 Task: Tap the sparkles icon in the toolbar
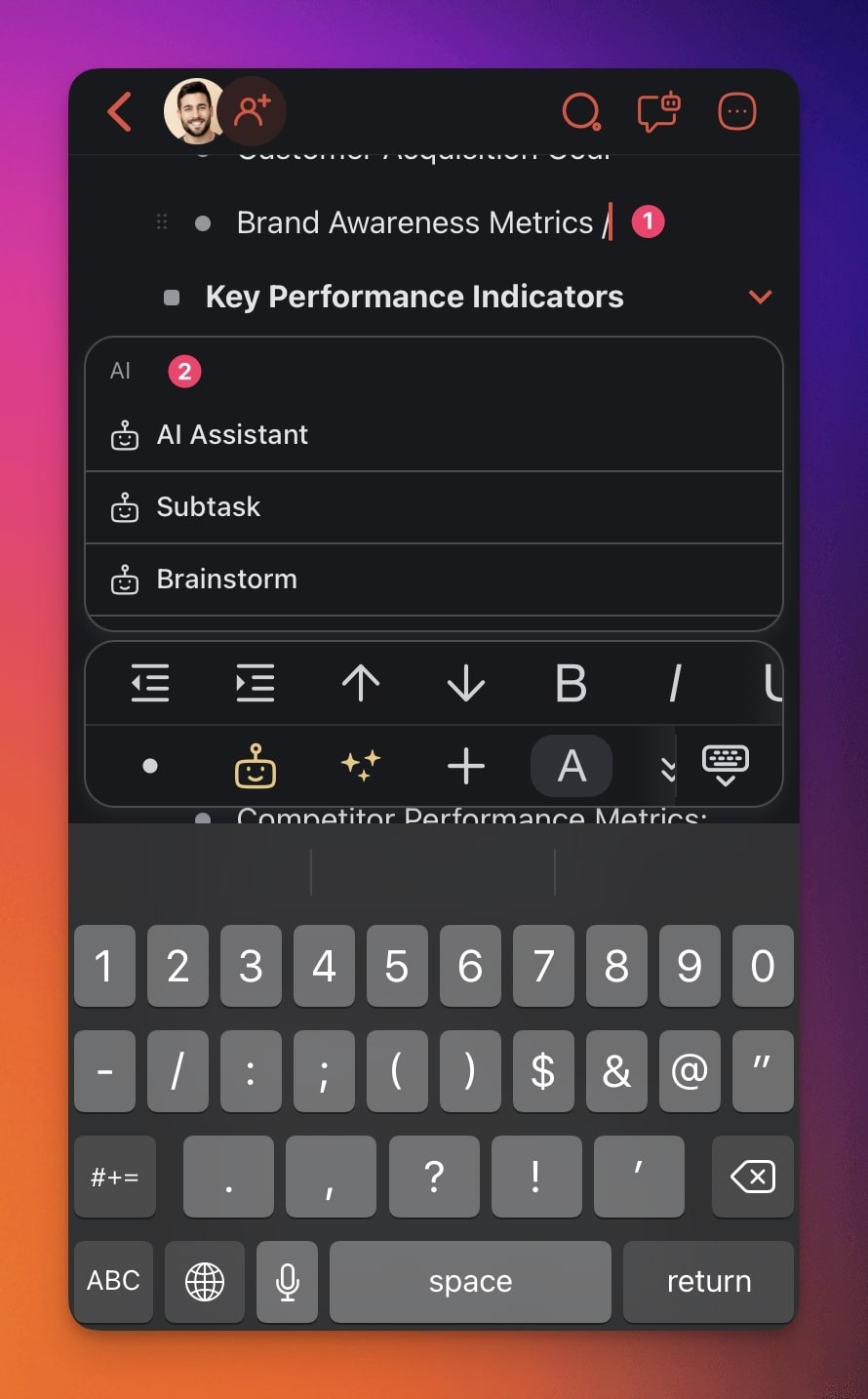click(x=361, y=766)
